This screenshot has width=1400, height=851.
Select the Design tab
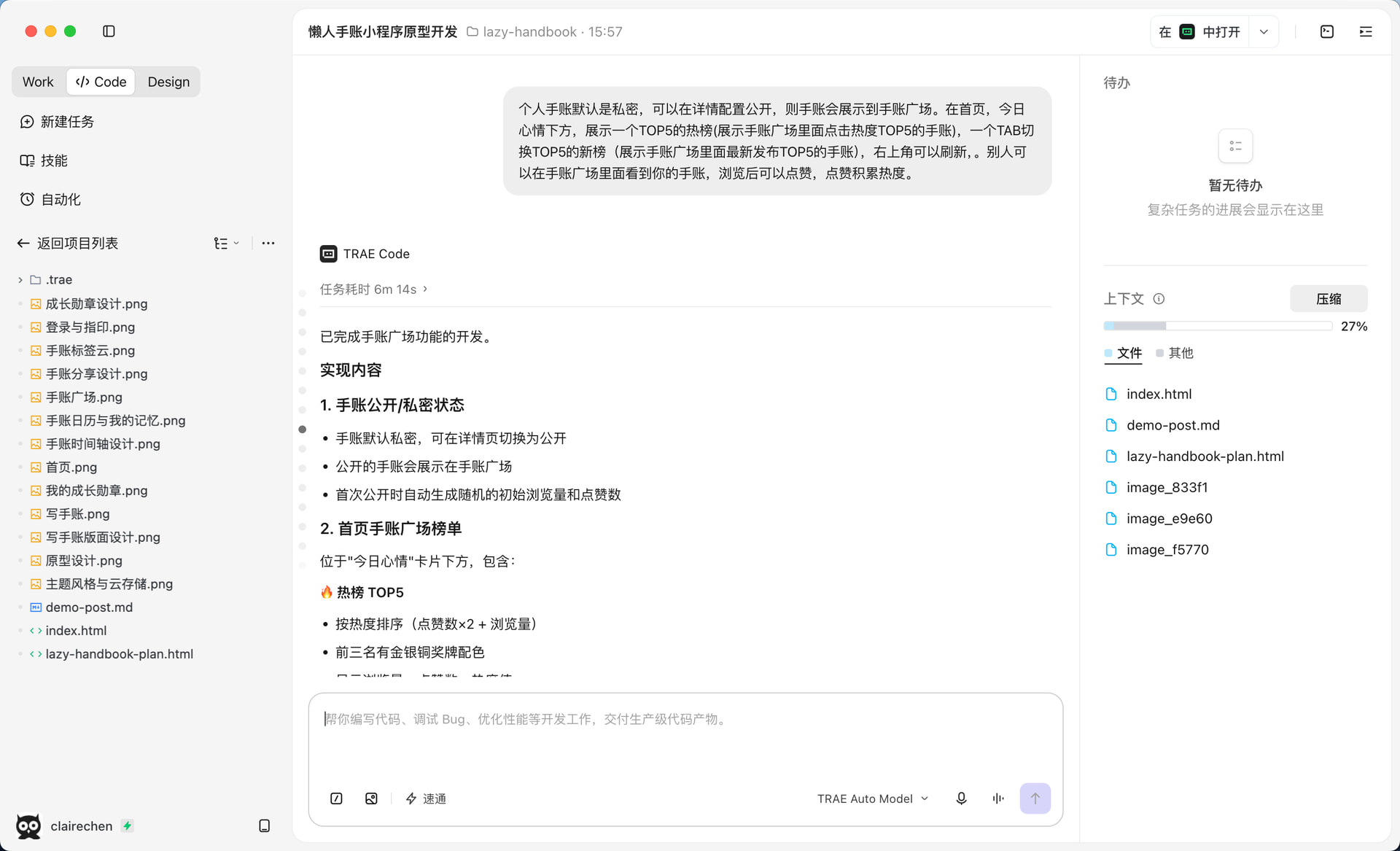pyautogui.click(x=168, y=82)
